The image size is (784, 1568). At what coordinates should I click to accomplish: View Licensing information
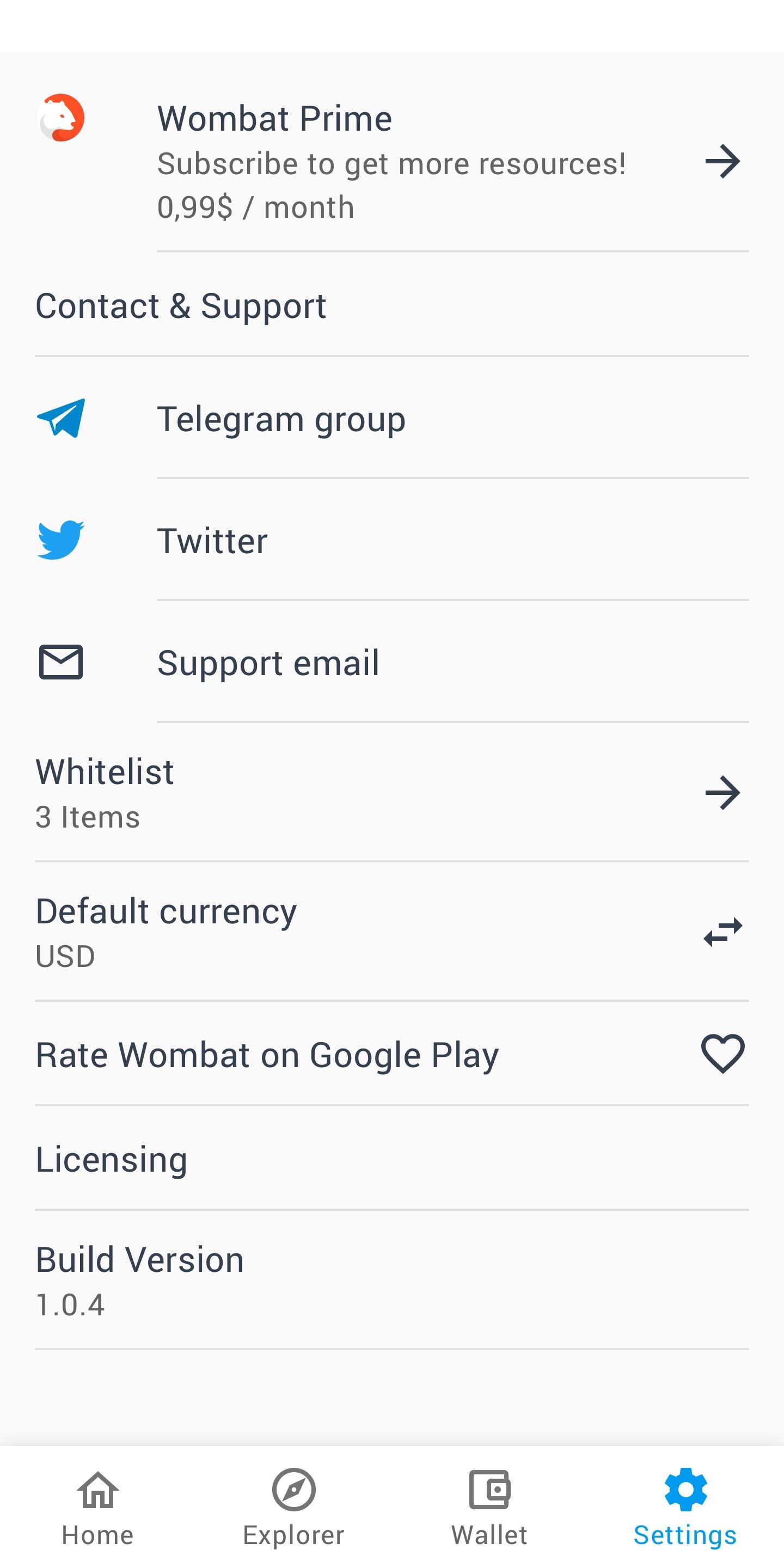(112, 1159)
